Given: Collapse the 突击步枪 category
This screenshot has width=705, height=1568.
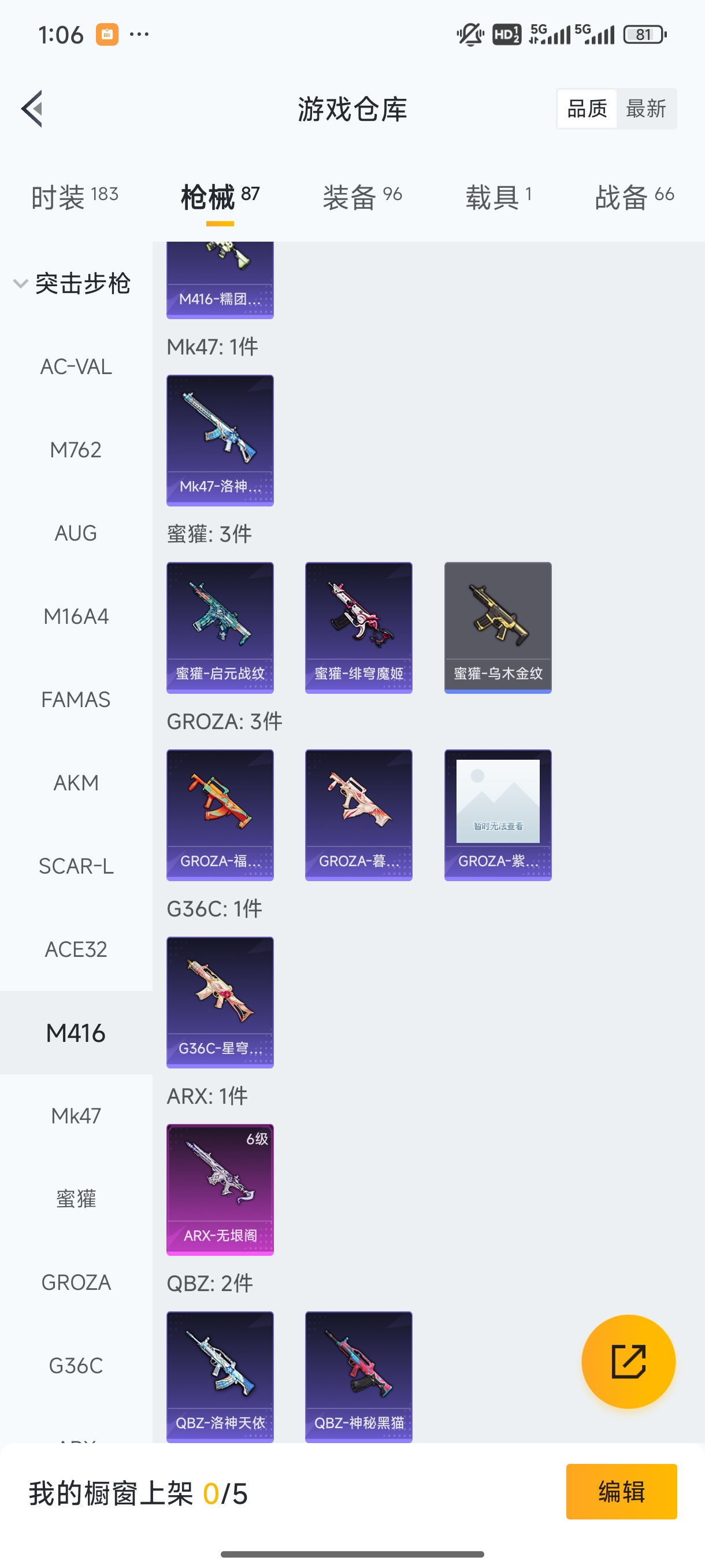Looking at the screenshot, I should coord(72,284).
